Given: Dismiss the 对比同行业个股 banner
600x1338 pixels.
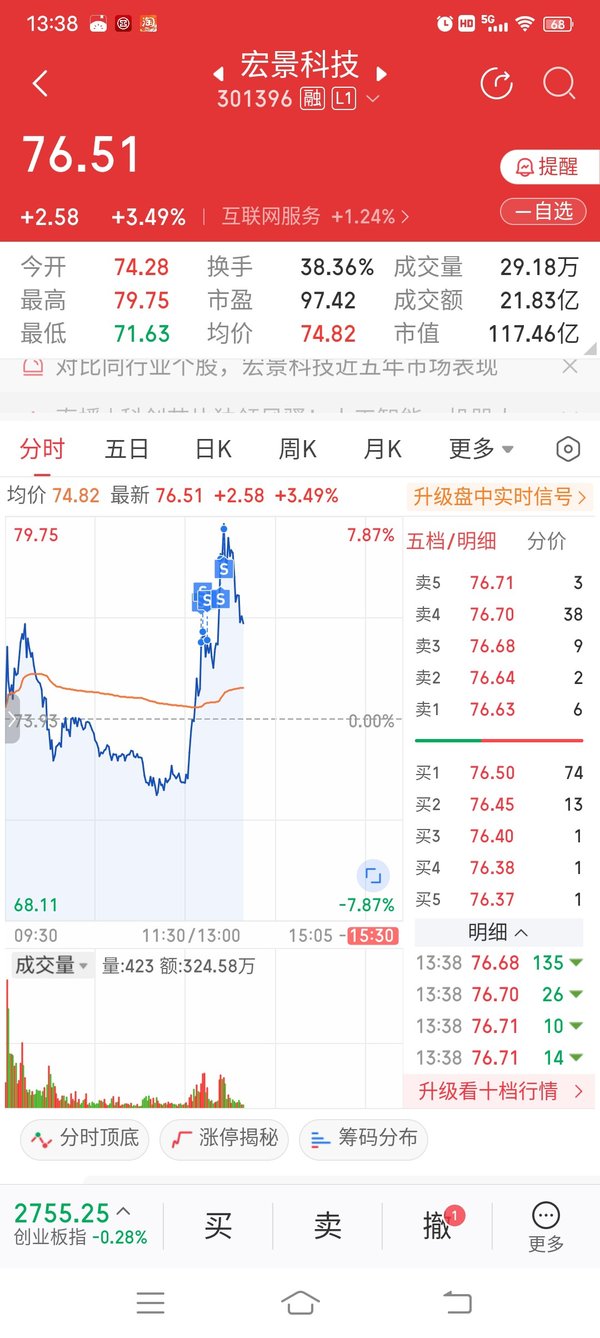Looking at the screenshot, I should 570,366.
